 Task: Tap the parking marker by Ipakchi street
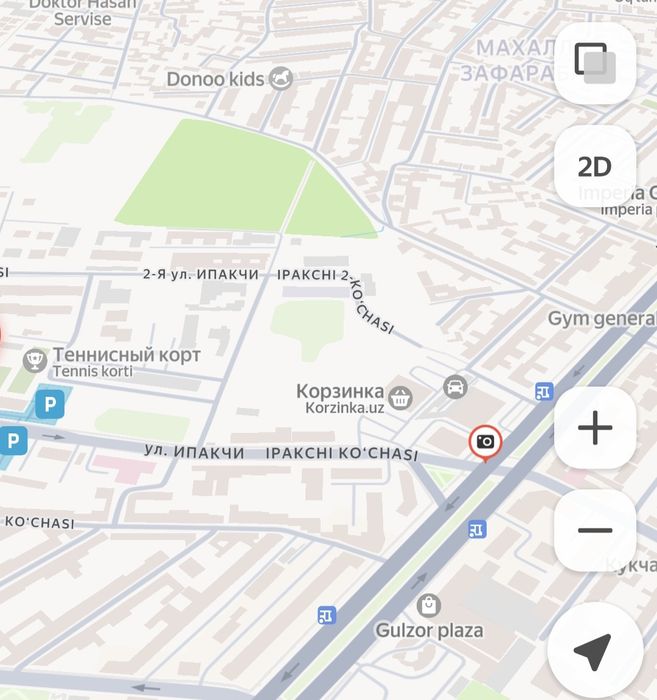click(49, 404)
